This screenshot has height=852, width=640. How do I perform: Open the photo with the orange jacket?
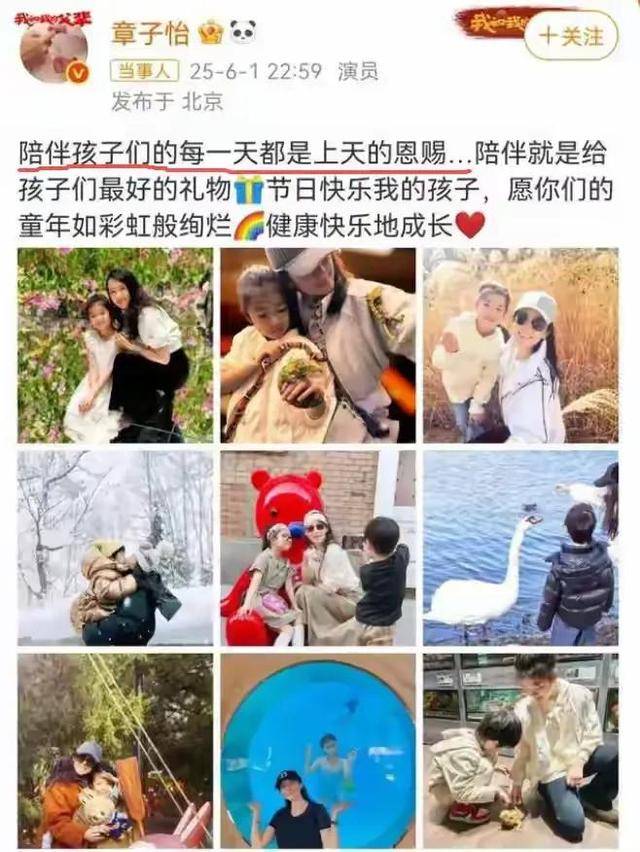pyautogui.click(x=115, y=750)
